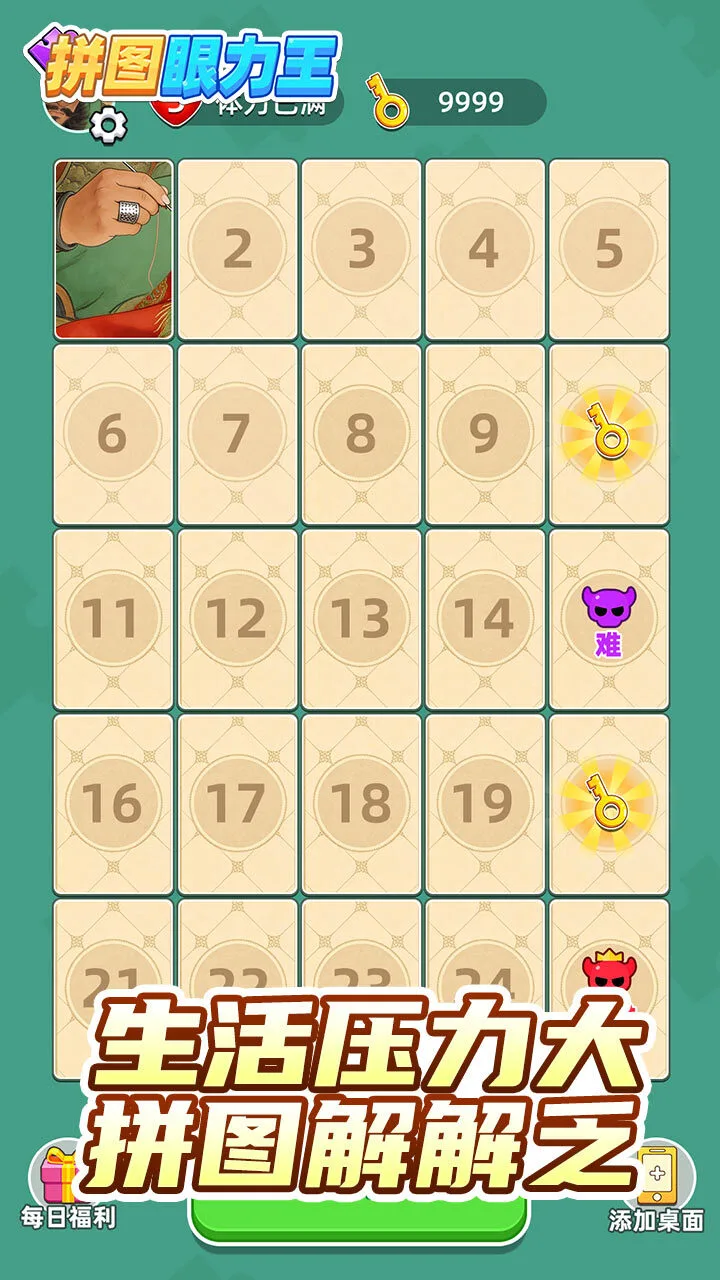Select puzzle level 8
Screen dimensions: 720x1280
[x=361, y=434]
